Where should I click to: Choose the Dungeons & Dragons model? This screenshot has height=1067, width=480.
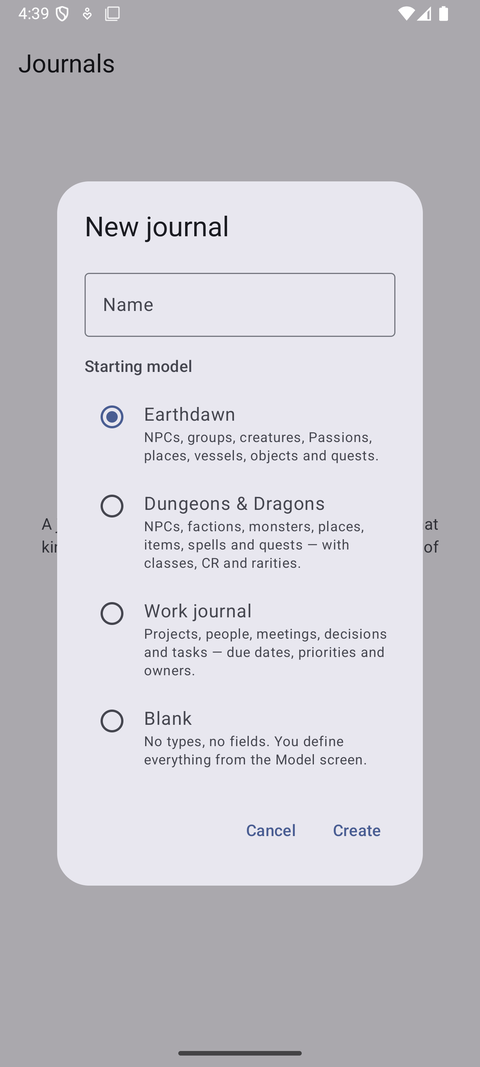point(240,533)
